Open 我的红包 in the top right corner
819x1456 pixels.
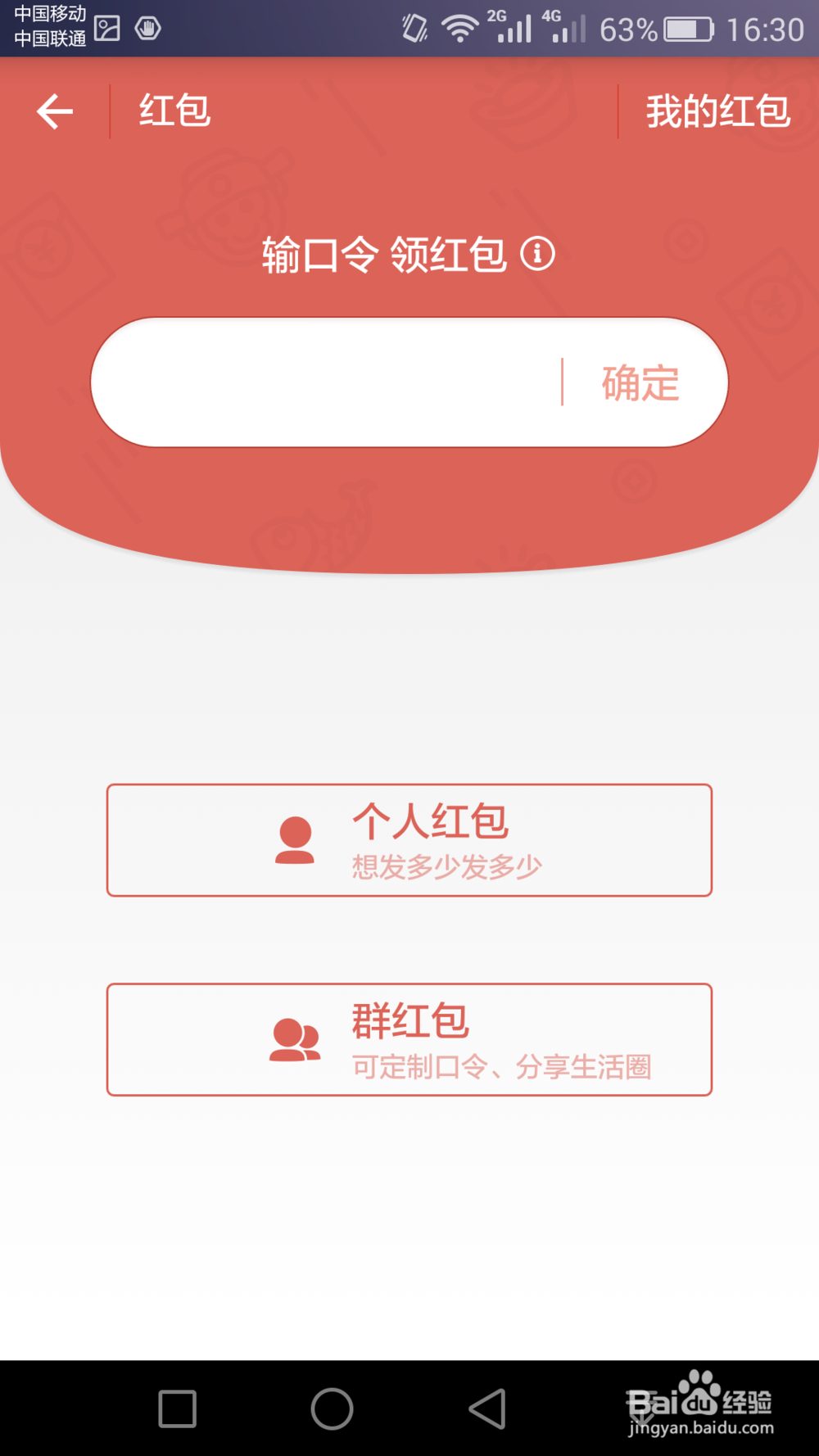pos(719,111)
